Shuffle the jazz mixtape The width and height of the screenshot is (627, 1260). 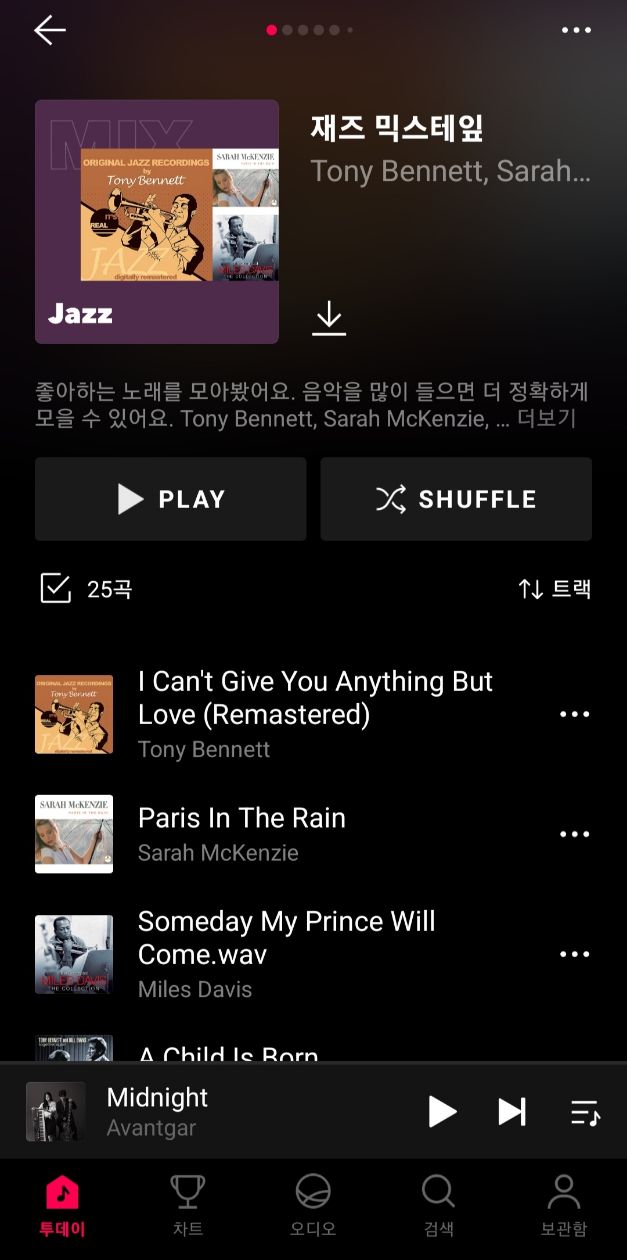pyautogui.click(x=456, y=499)
